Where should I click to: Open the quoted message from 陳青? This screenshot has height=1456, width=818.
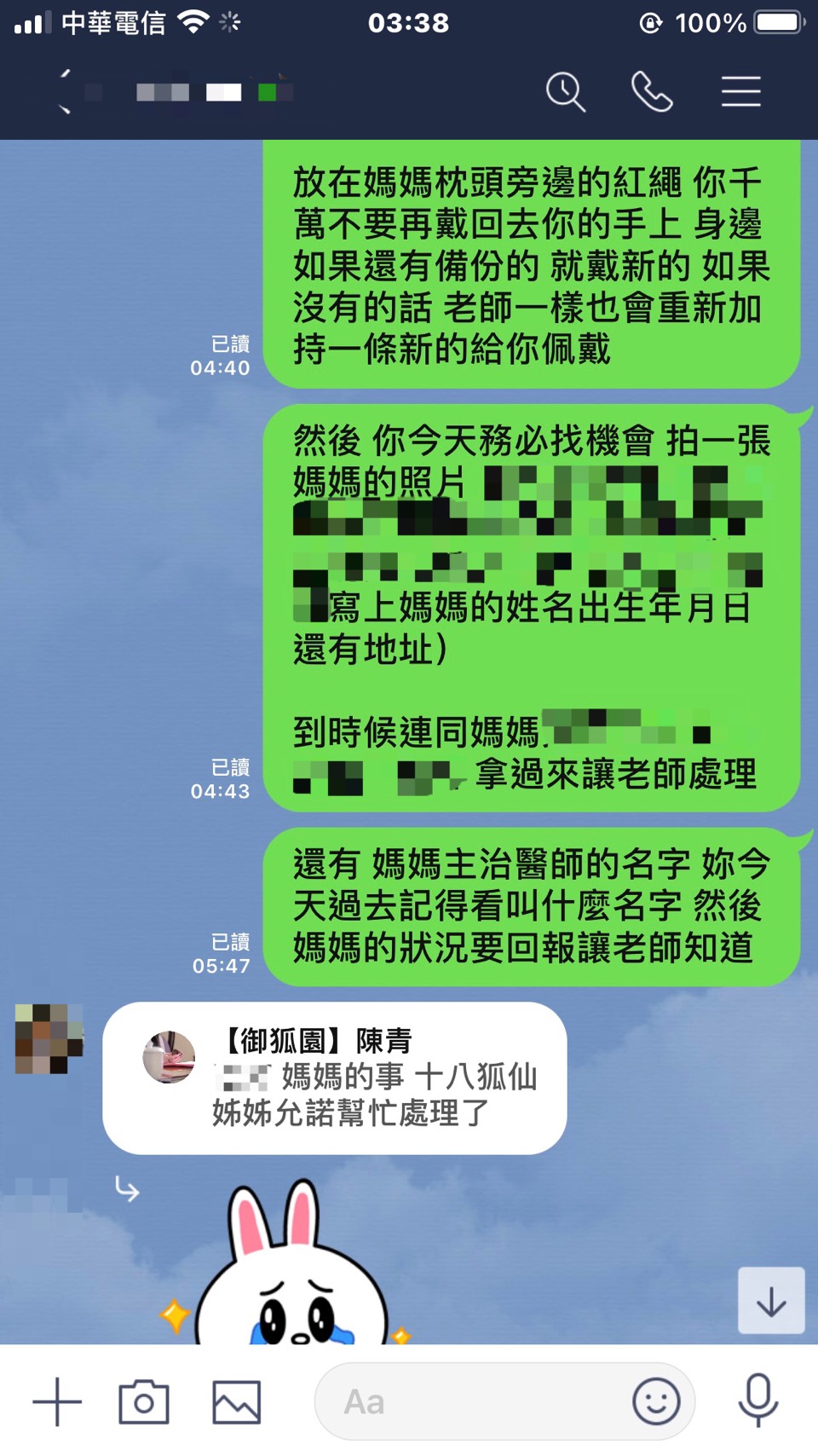click(334, 1078)
